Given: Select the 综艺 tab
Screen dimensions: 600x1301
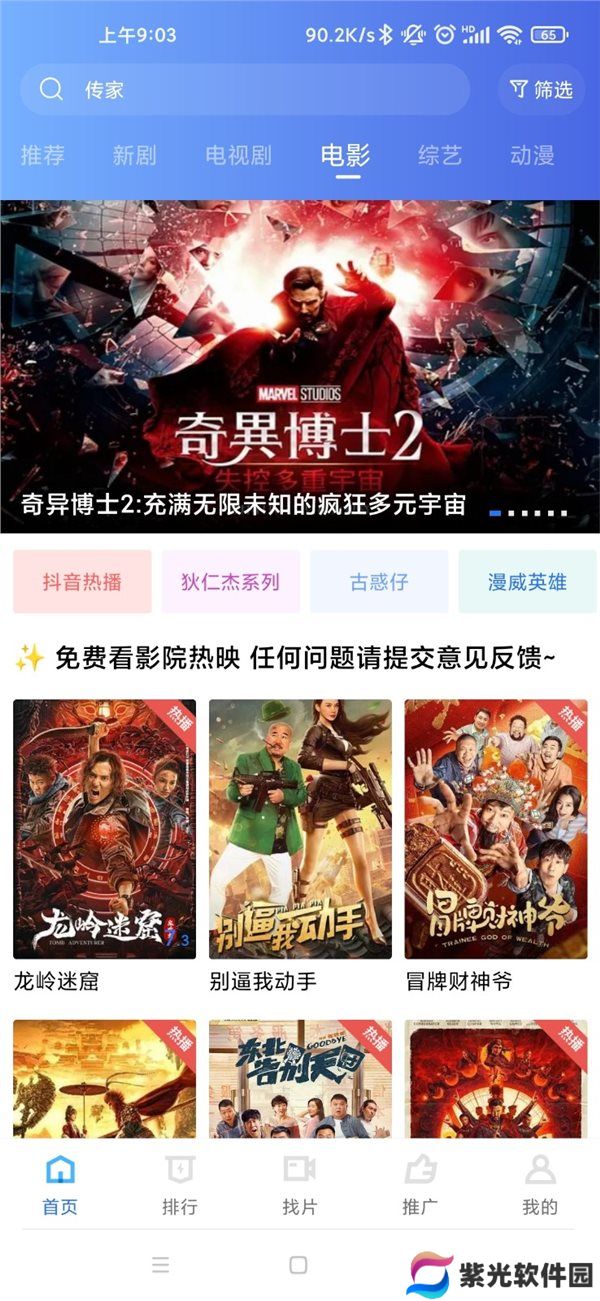Looking at the screenshot, I should coord(440,155).
